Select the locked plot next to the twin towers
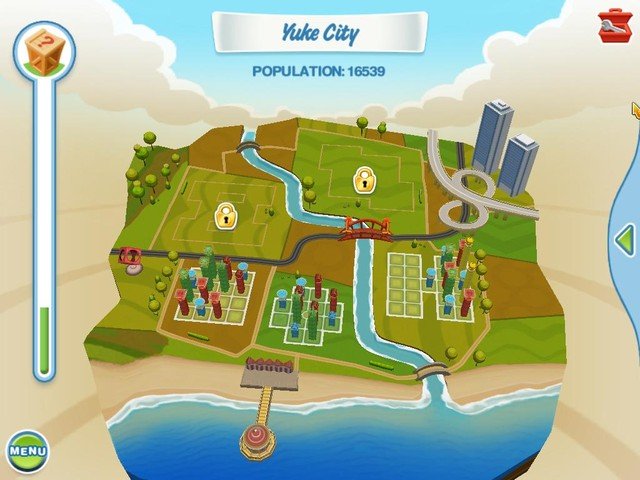 365,181
